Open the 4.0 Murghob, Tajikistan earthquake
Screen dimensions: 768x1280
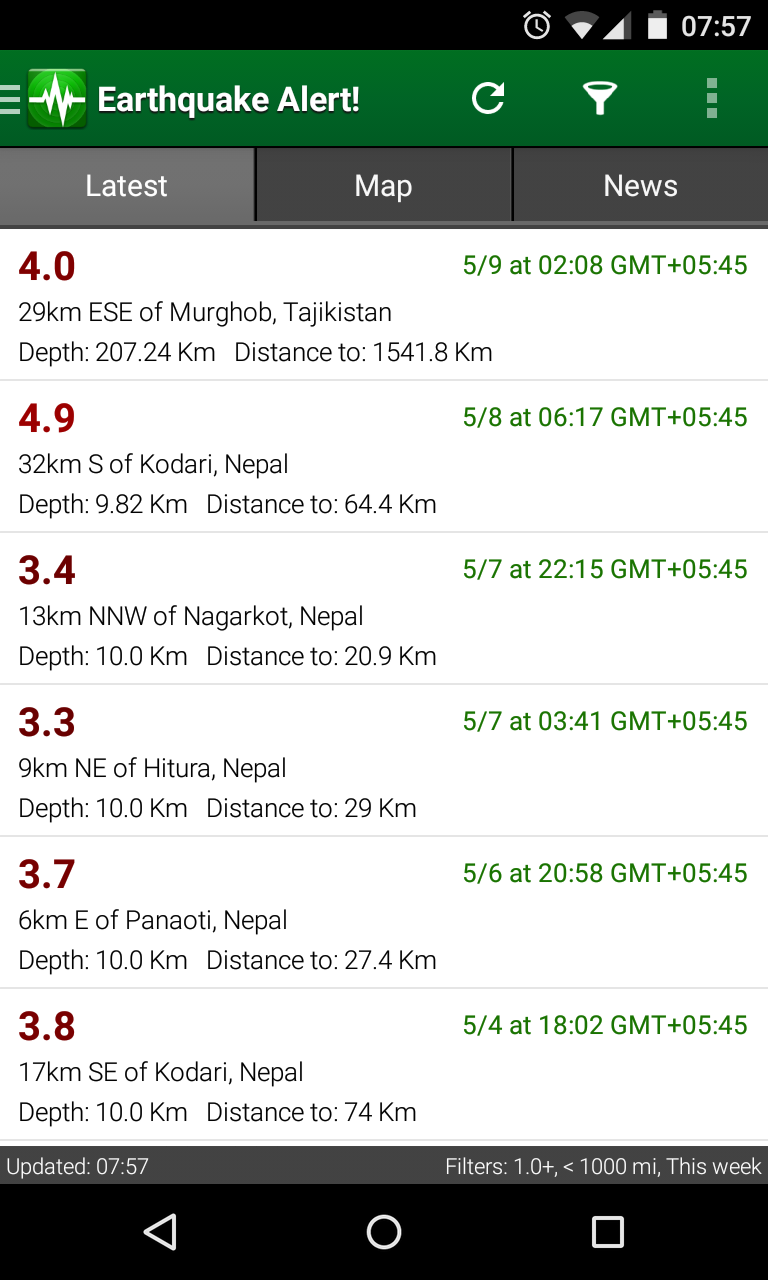coord(384,307)
